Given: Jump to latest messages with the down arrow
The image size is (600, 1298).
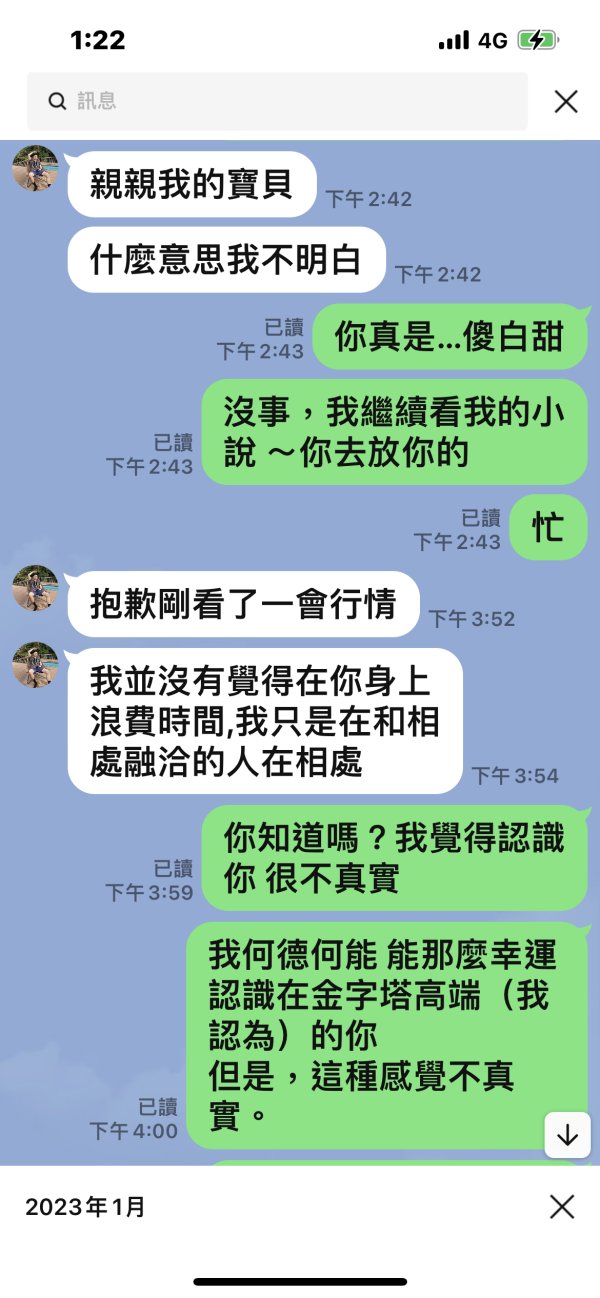Looking at the screenshot, I should click(x=567, y=1135).
